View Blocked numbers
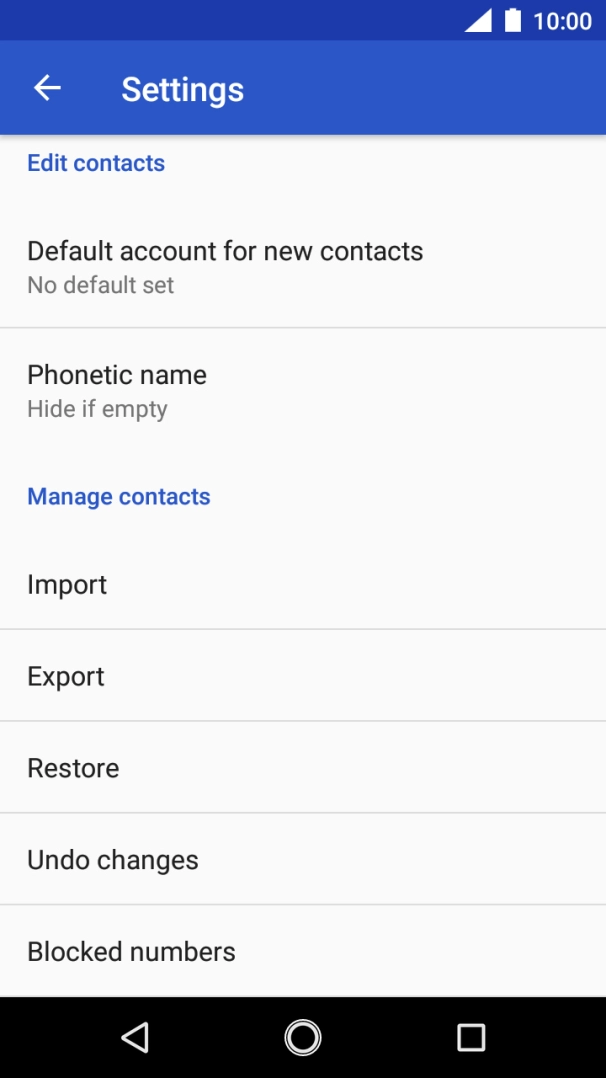 [x=131, y=951]
